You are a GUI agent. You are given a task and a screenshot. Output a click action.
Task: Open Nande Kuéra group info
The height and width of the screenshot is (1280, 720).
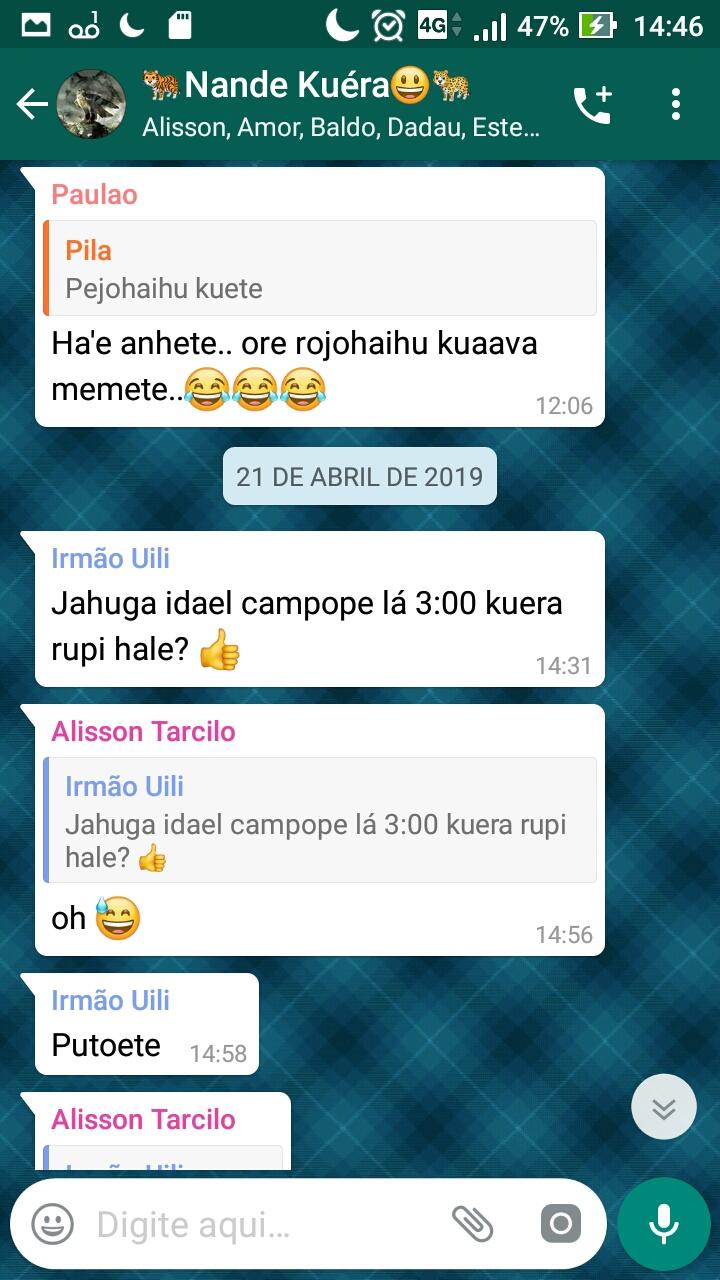pyautogui.click(x=340, y=104)
